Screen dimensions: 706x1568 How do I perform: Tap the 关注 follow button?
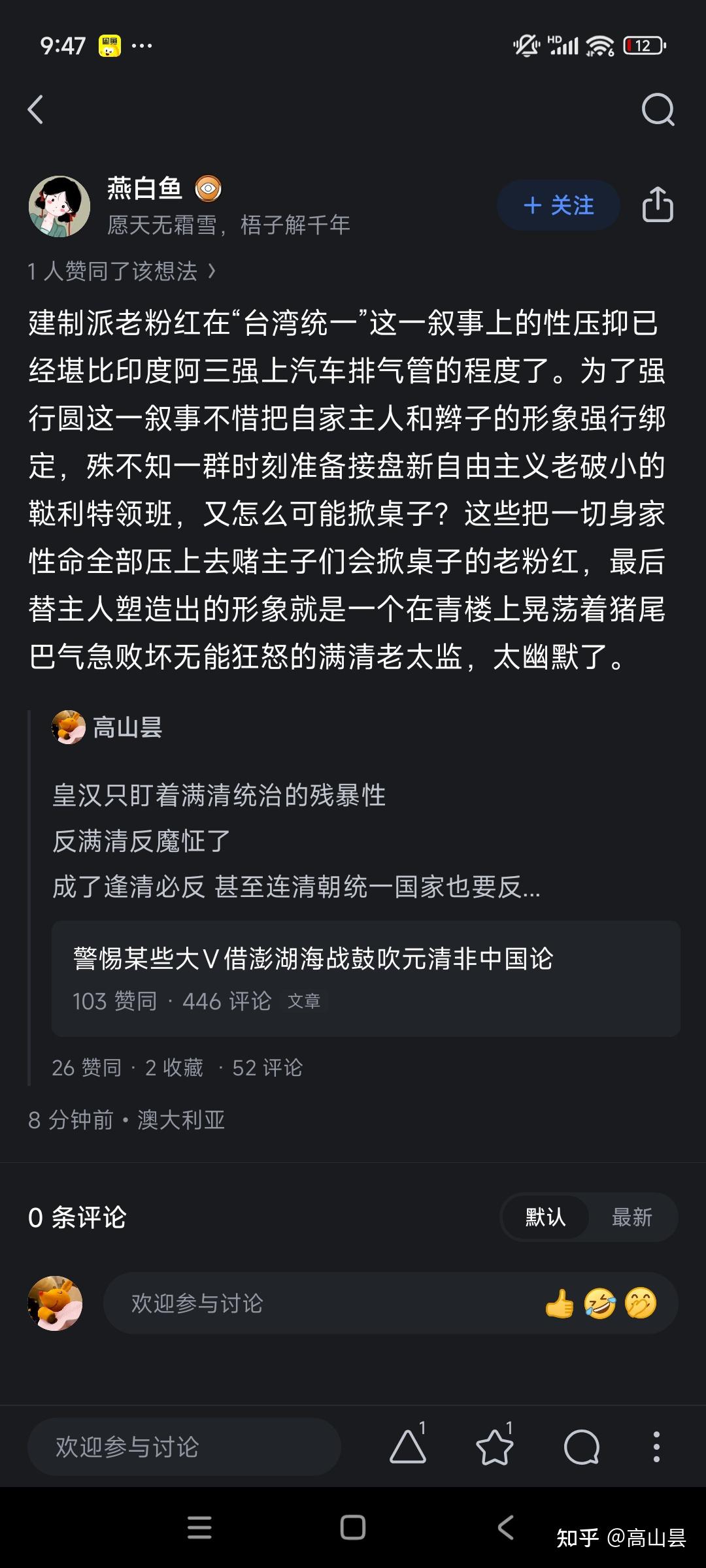point(558,206)
